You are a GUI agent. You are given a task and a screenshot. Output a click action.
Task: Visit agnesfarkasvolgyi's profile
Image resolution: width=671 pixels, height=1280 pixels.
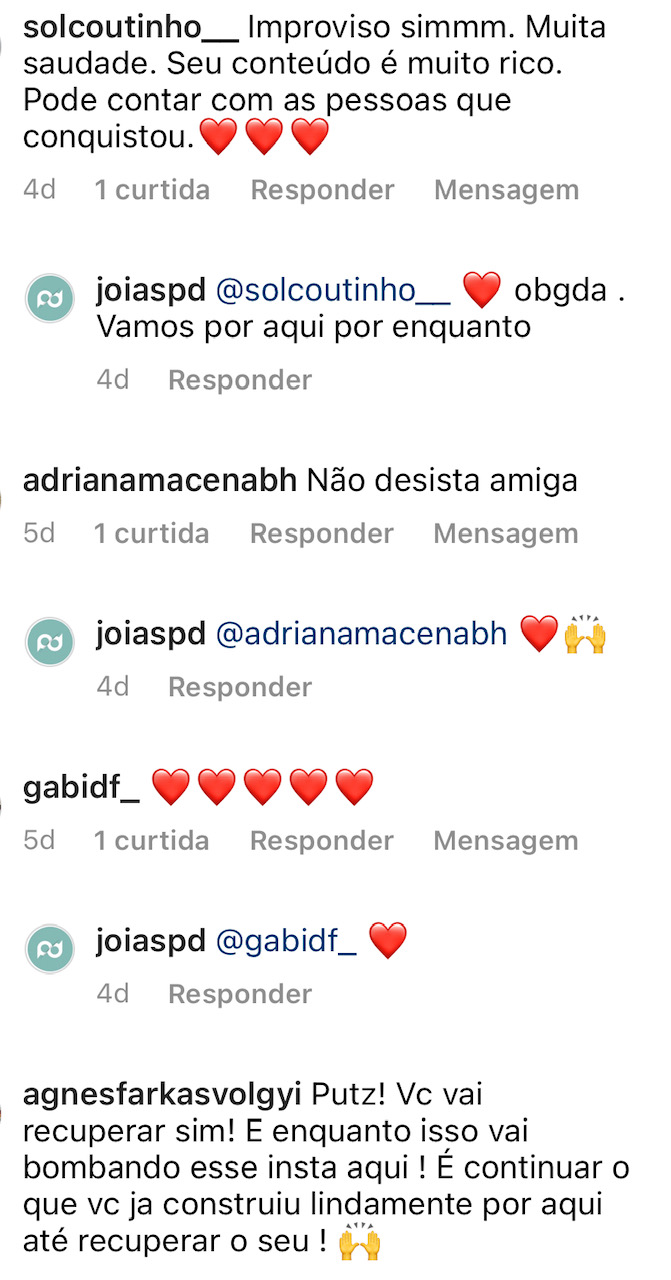click(x=160, y=1094)
